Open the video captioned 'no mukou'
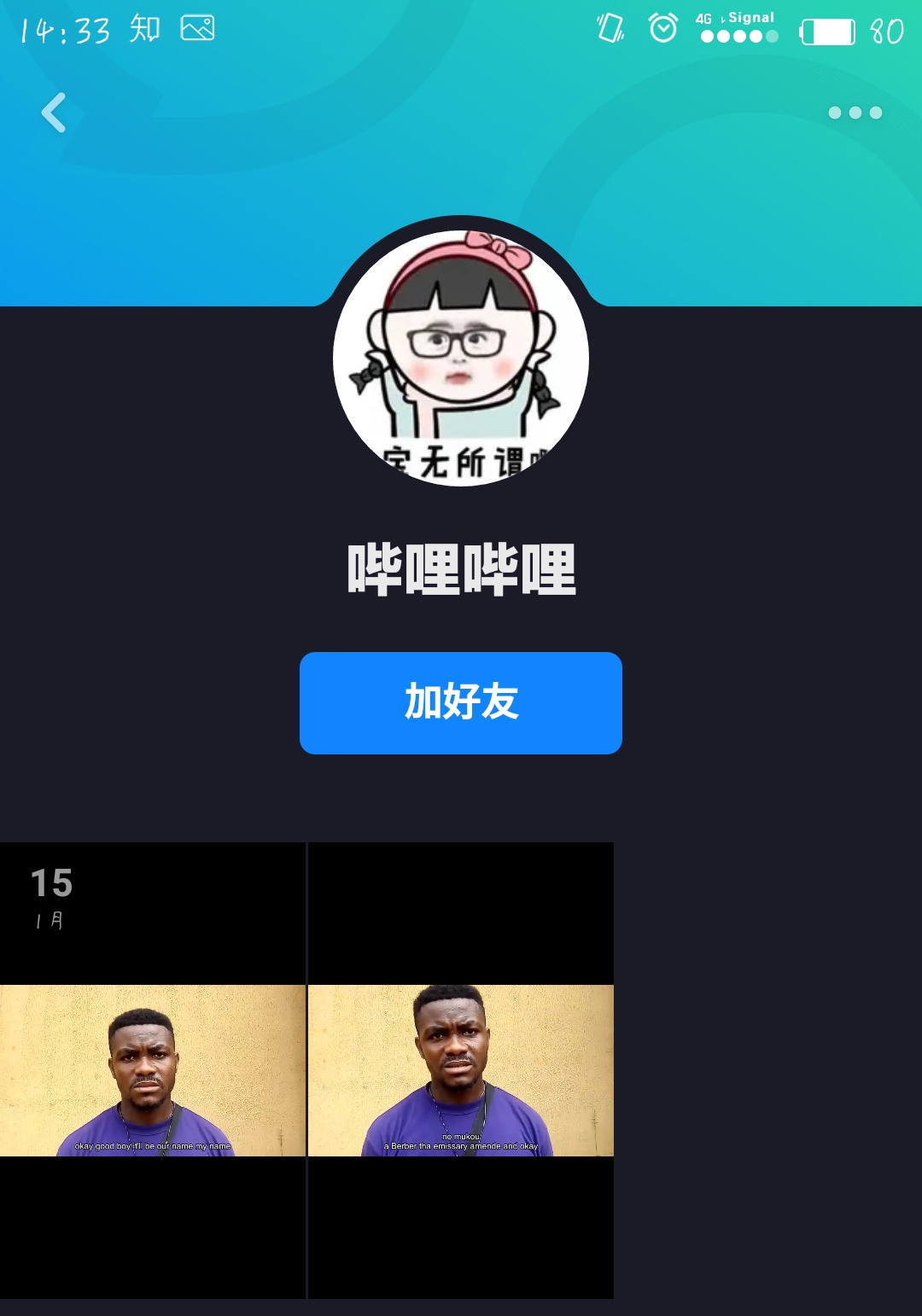The width and height of the screenshot is (922, 1316). click(460, 1070)
